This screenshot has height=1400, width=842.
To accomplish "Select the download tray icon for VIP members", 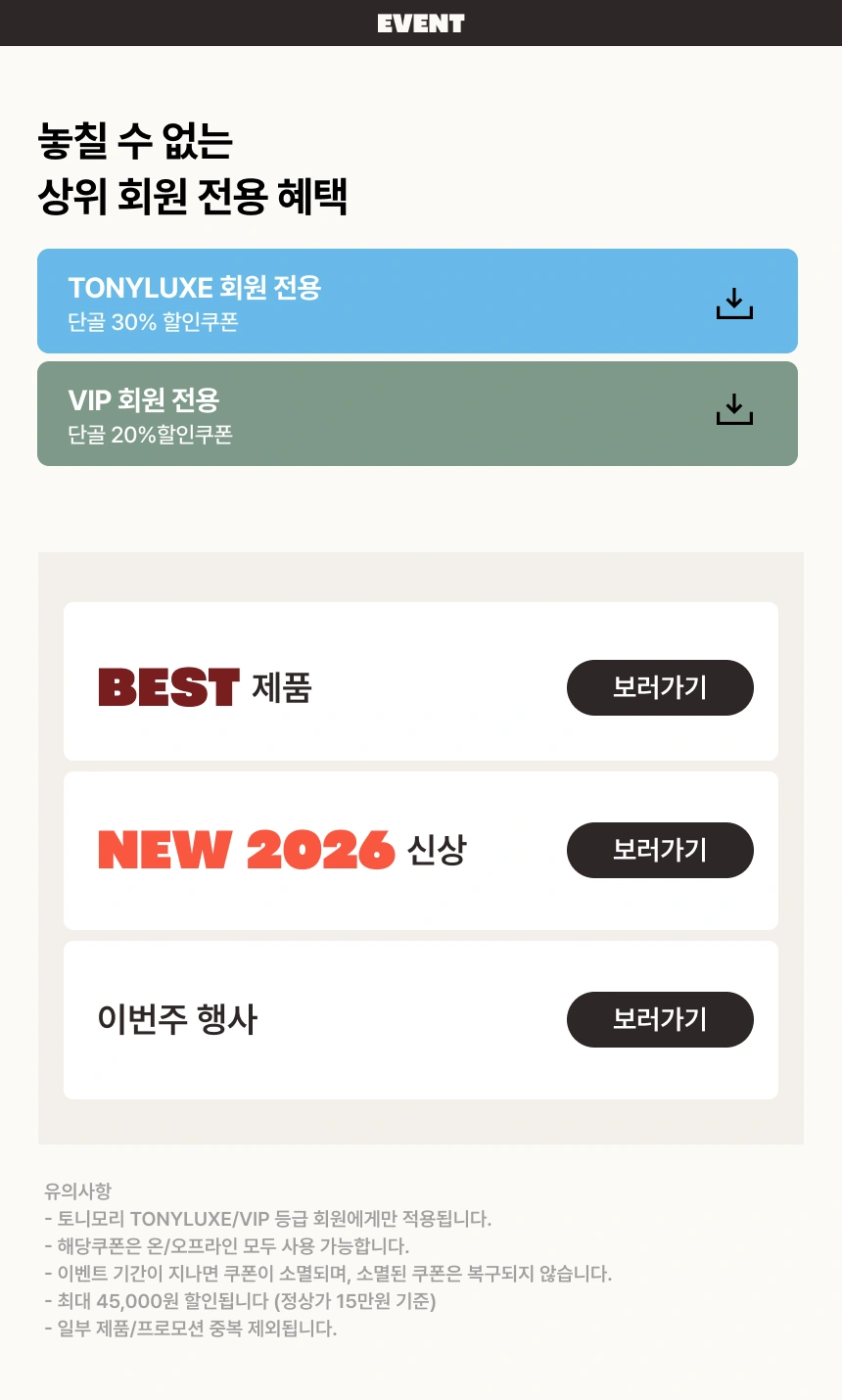I will (734, 410).
